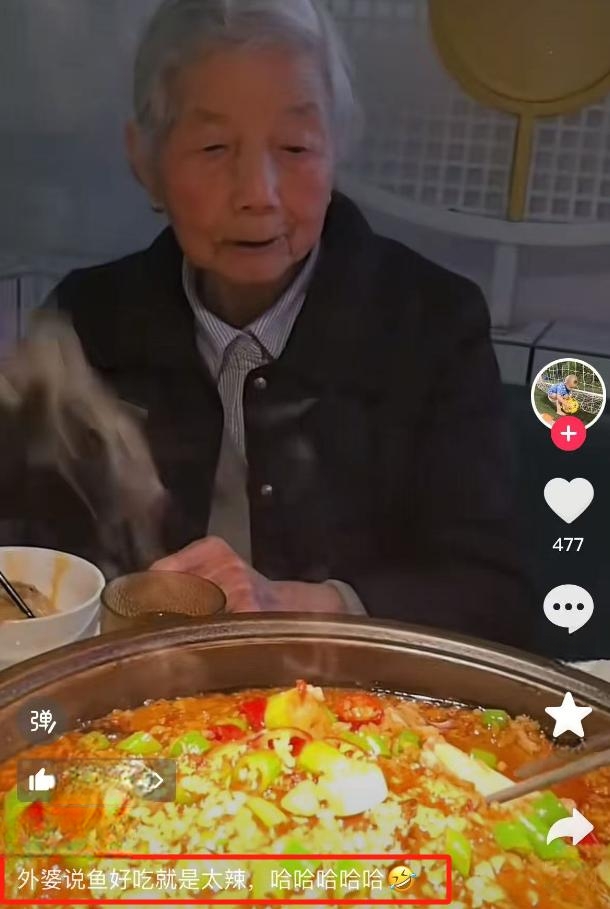Open the comments bubble
610x909 pixels.
click(568, 608)
